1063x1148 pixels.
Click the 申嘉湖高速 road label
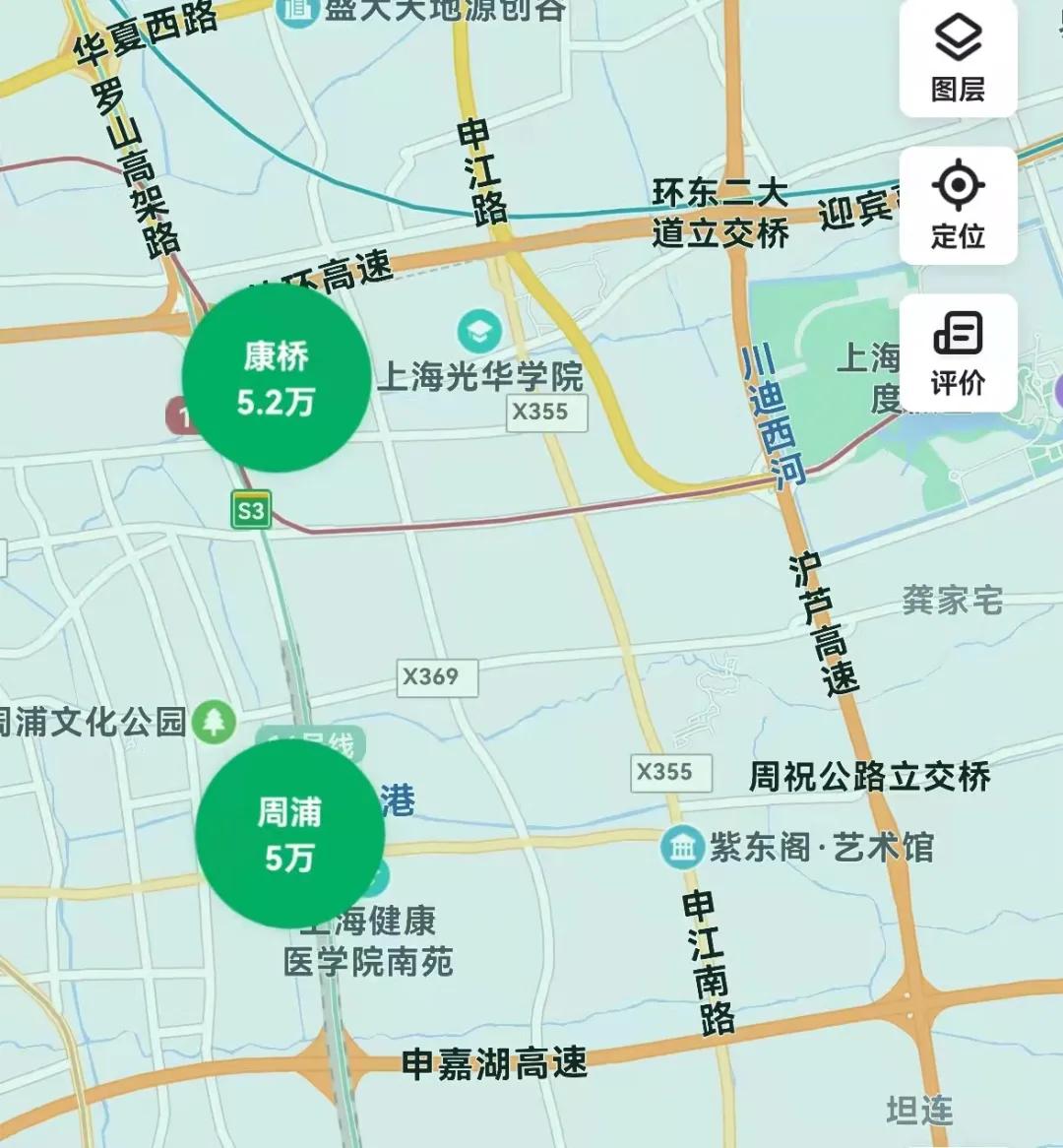click(x=494, y=1062)
